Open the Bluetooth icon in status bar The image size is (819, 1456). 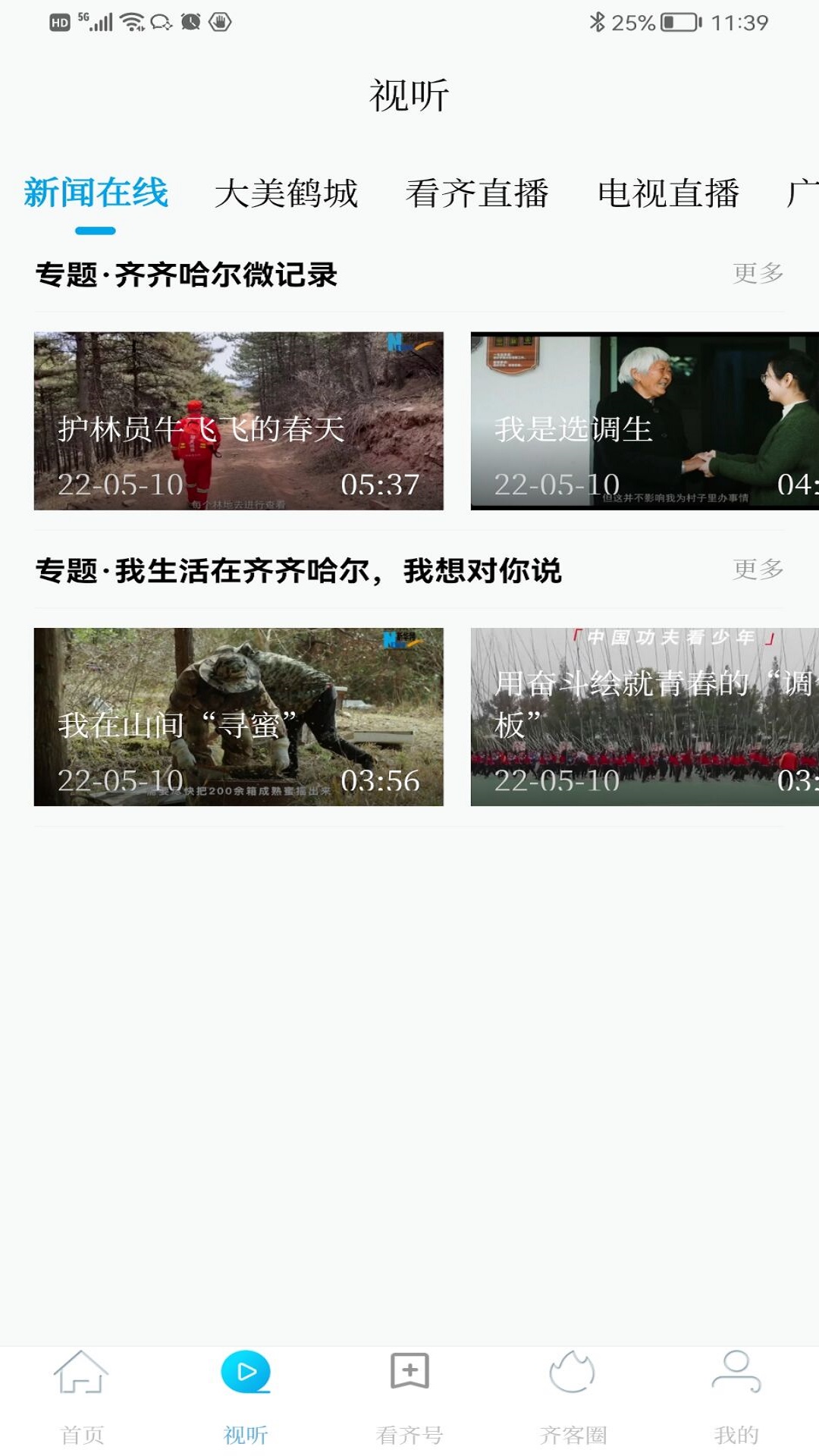click(599, 23)
